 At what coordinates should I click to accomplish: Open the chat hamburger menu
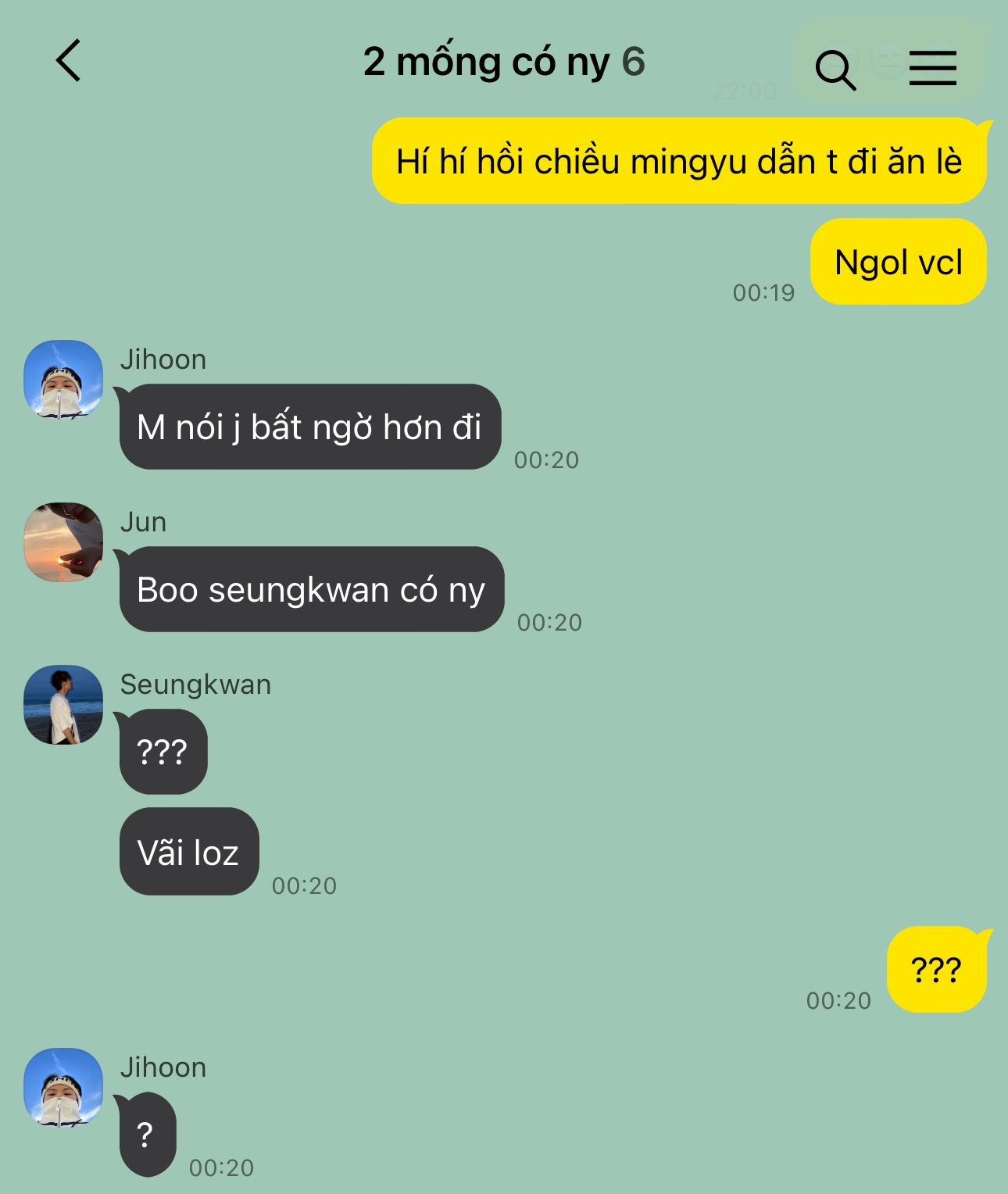click(932, 68)
